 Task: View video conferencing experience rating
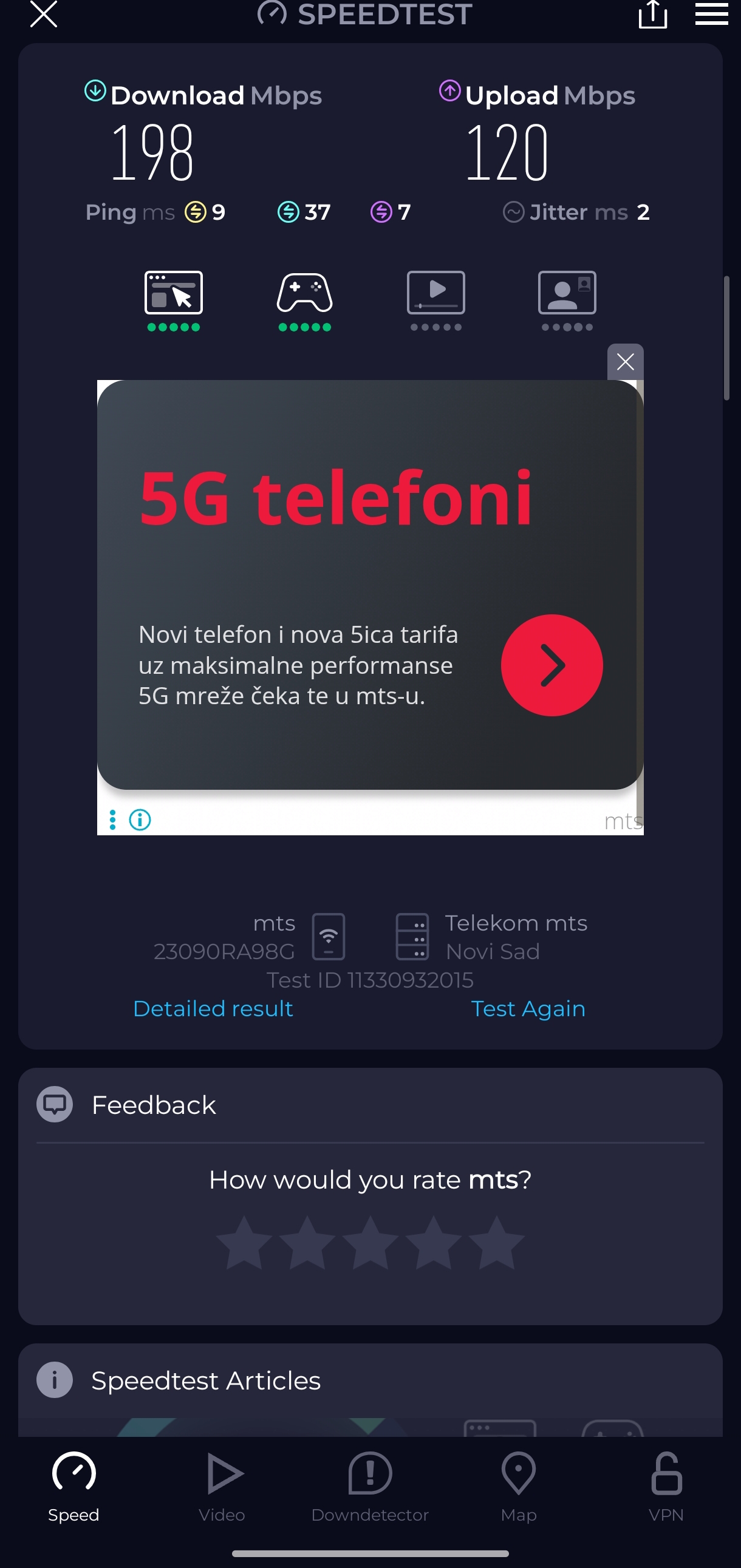(x=567, y=300)
